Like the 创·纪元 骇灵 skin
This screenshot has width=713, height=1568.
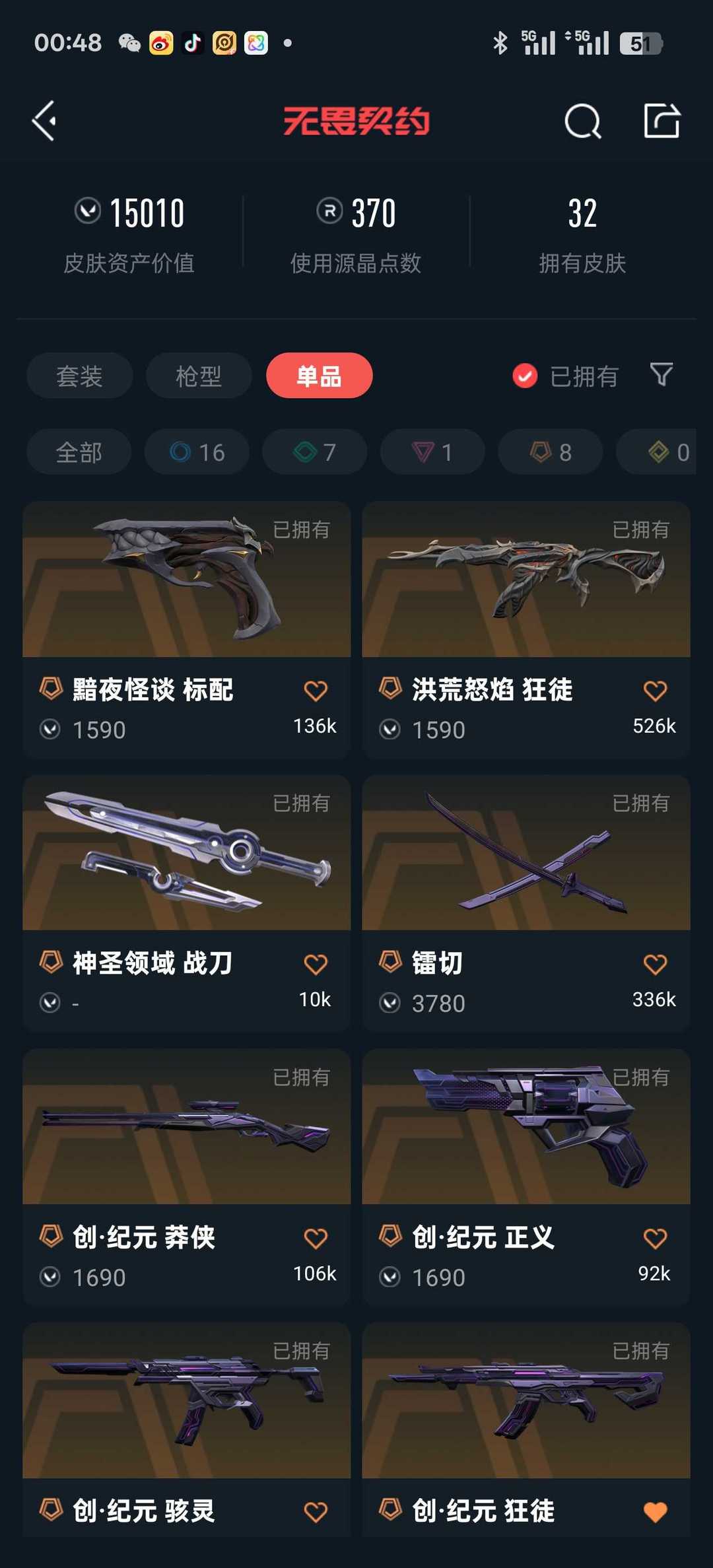coord(316,1512)
